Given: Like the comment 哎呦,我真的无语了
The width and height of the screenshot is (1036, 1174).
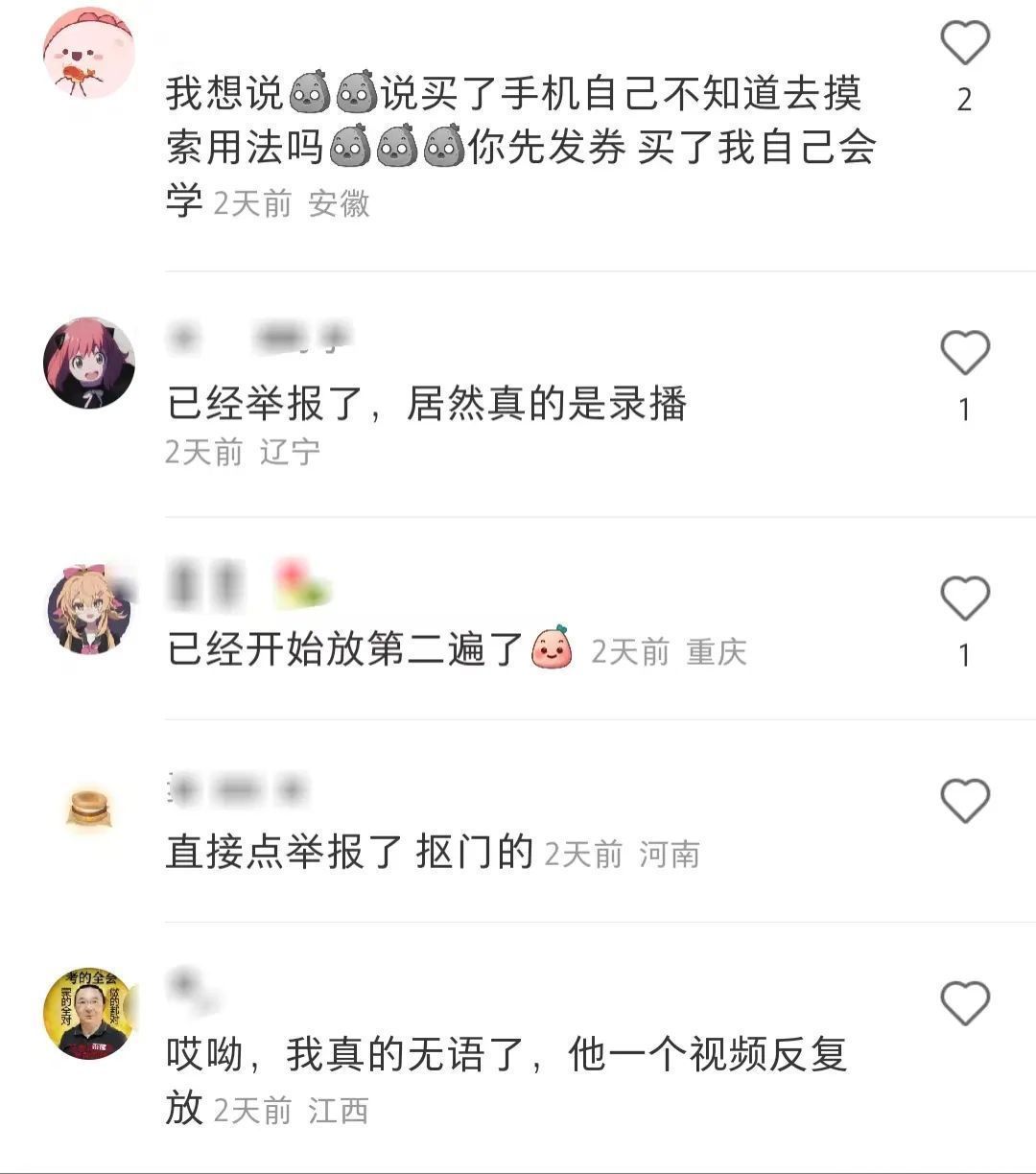Looking at the screenshot, I should tap(964, 1004).
